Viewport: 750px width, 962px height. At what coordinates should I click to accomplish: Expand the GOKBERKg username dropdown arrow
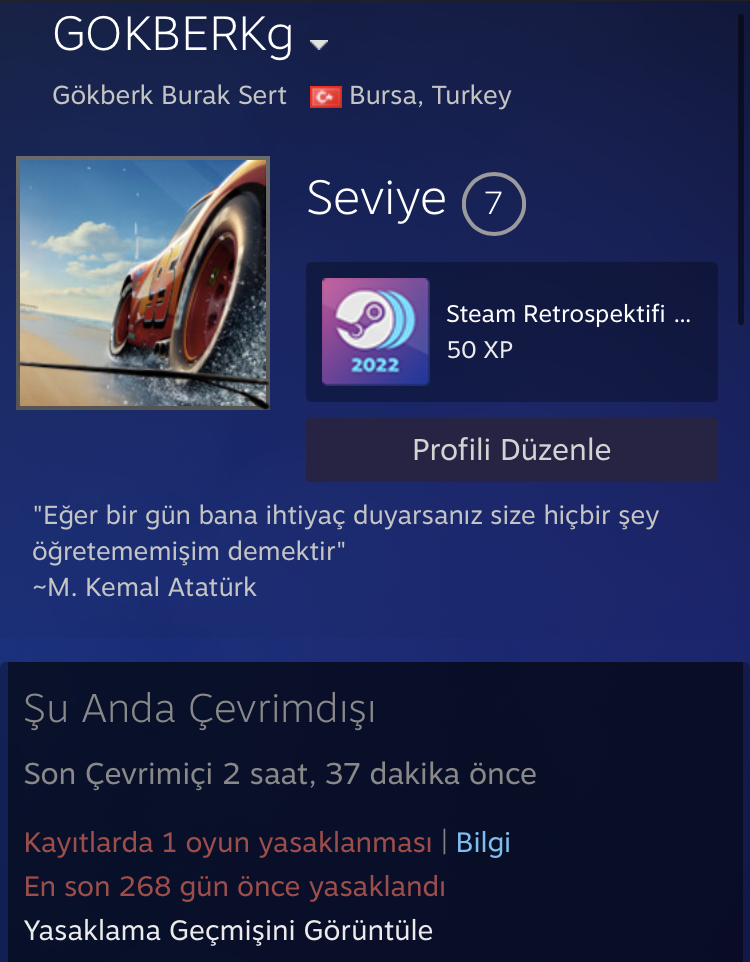tap(319, 44)
